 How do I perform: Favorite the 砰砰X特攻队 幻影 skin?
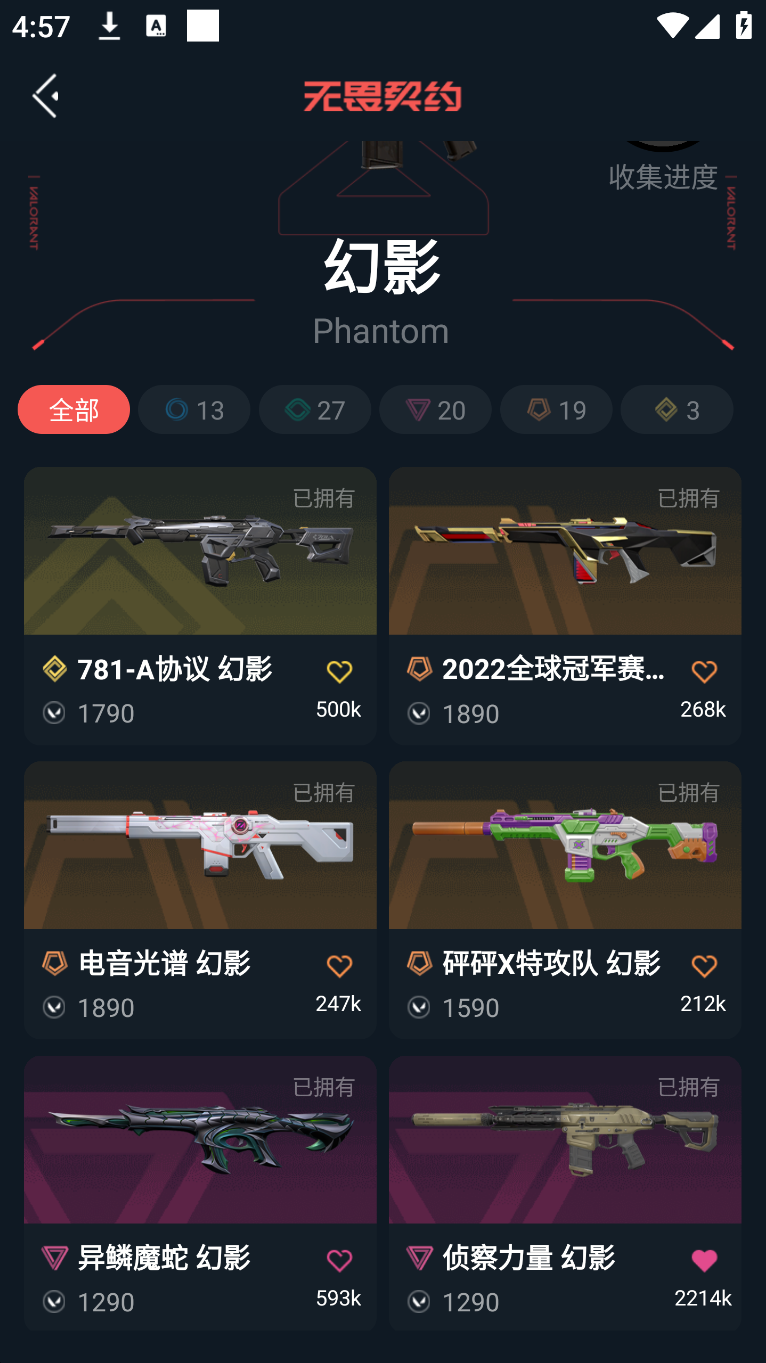[x=704, y=966]
